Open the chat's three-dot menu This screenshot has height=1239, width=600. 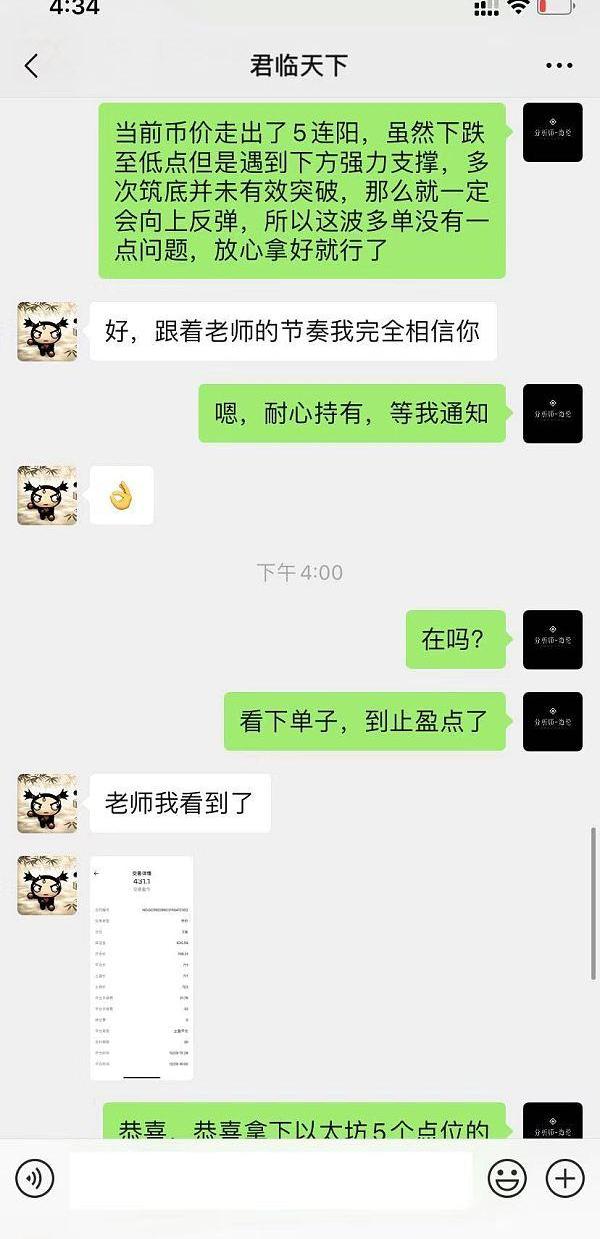559,66
